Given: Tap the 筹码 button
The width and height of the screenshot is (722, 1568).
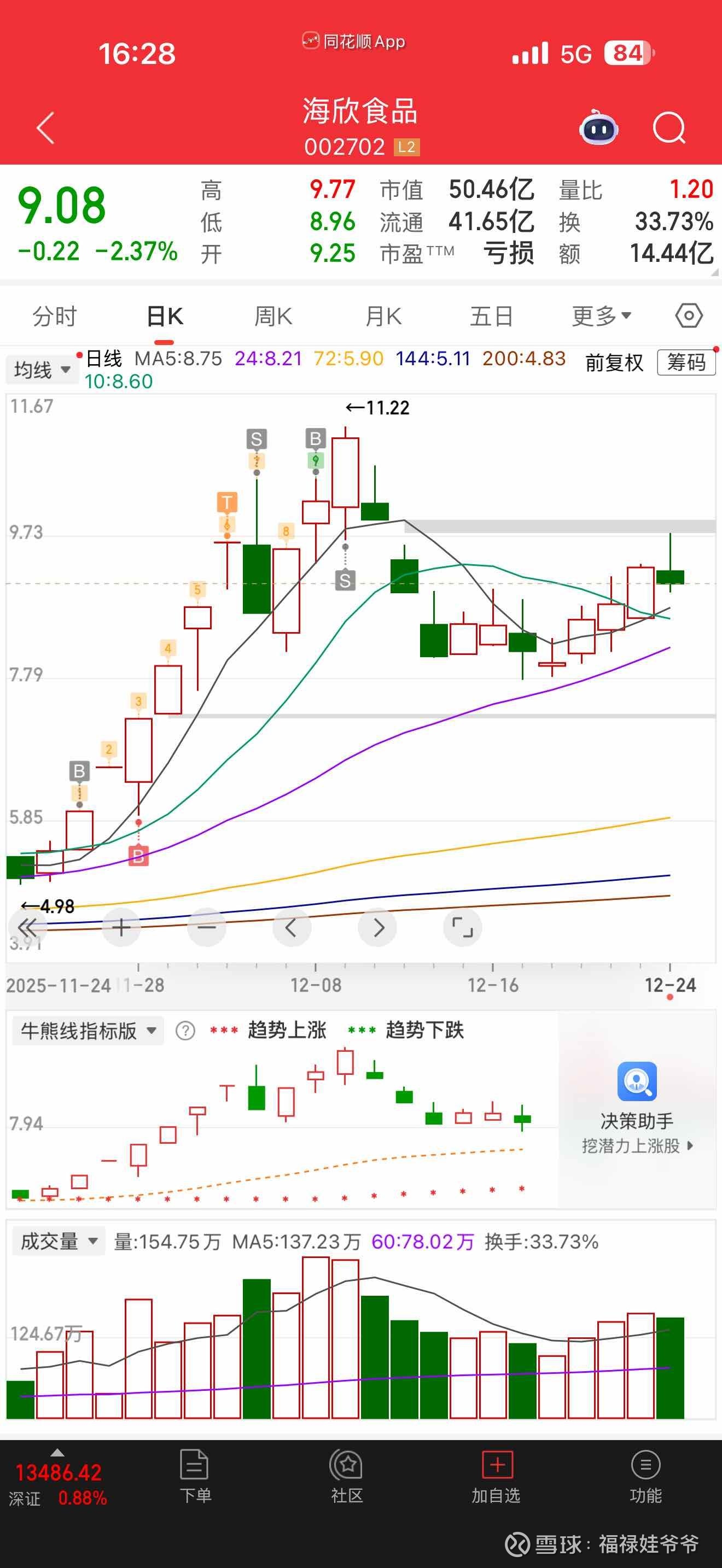Looking at the screenshot, I should (x=686, y=363).
